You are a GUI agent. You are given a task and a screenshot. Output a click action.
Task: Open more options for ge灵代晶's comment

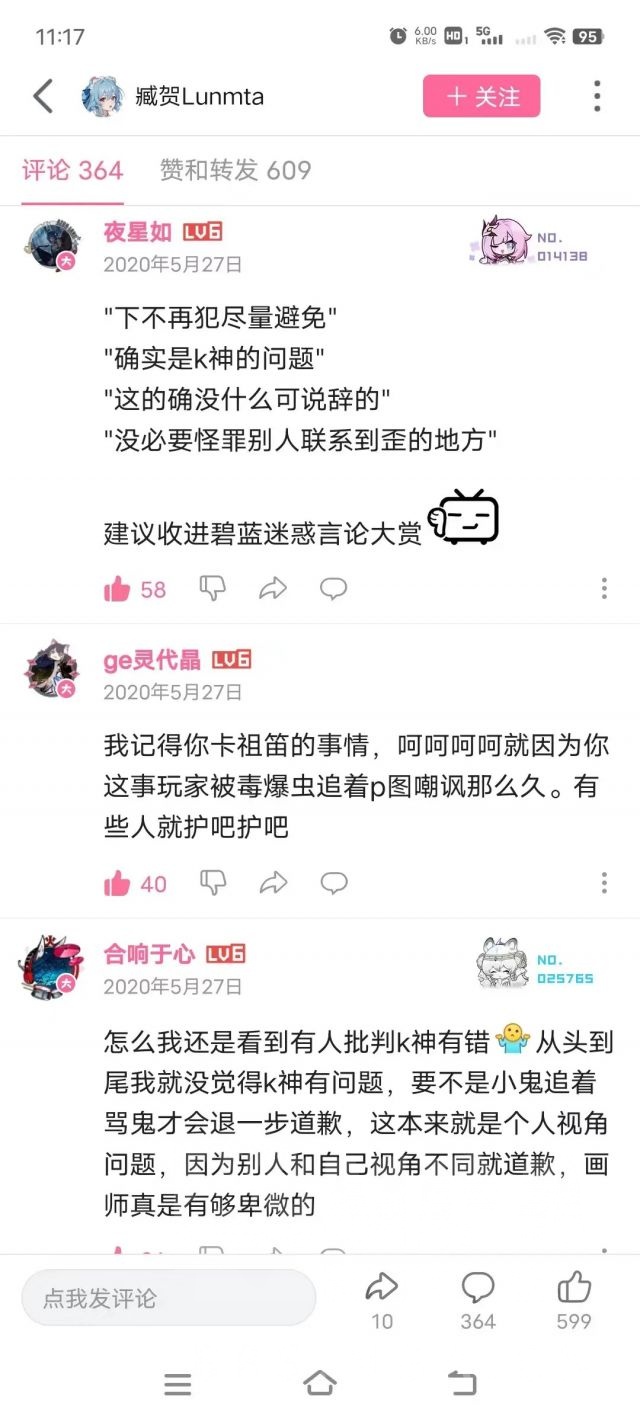pos(604,882)
